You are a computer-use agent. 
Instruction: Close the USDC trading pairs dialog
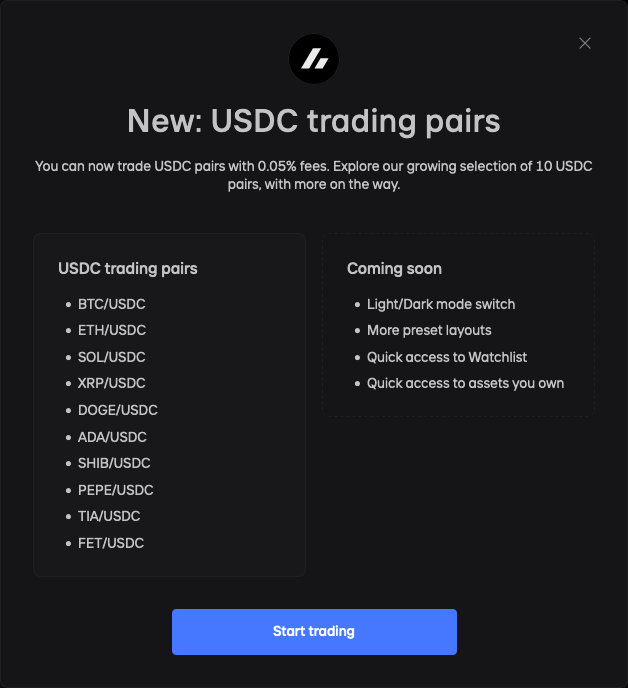pyautogui.click(x=585, y=43)
